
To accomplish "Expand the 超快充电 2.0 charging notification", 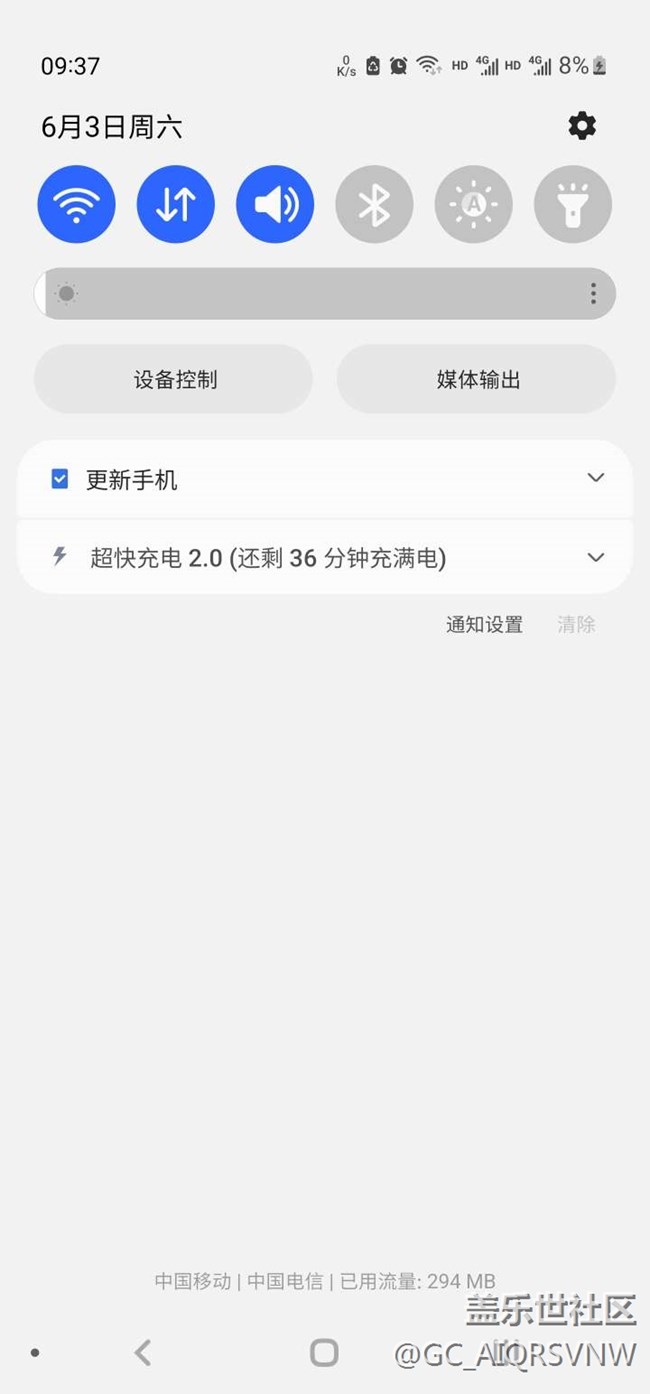I will pos(596,557).
